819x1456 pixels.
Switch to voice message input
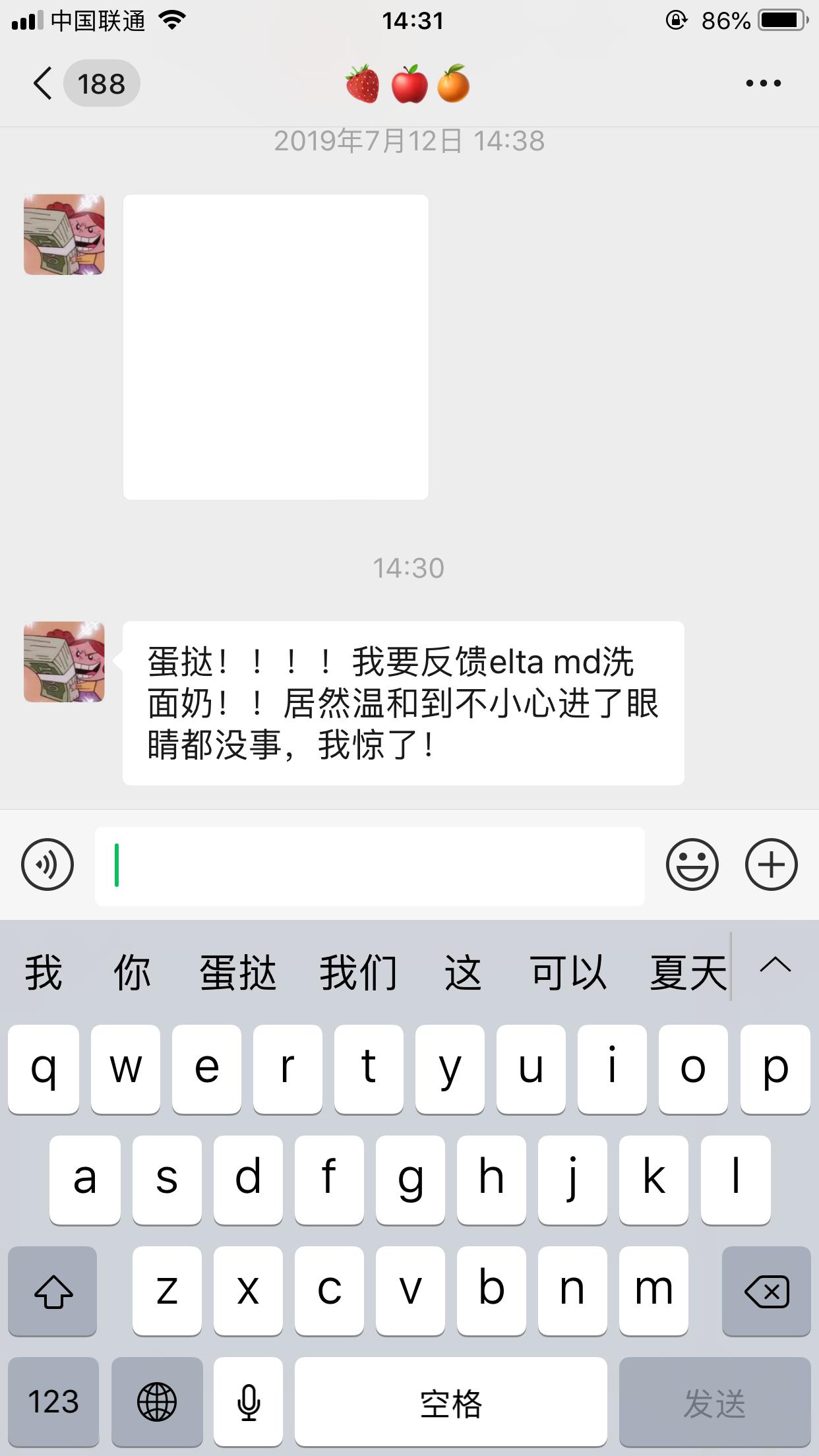[x=47, y=864]
